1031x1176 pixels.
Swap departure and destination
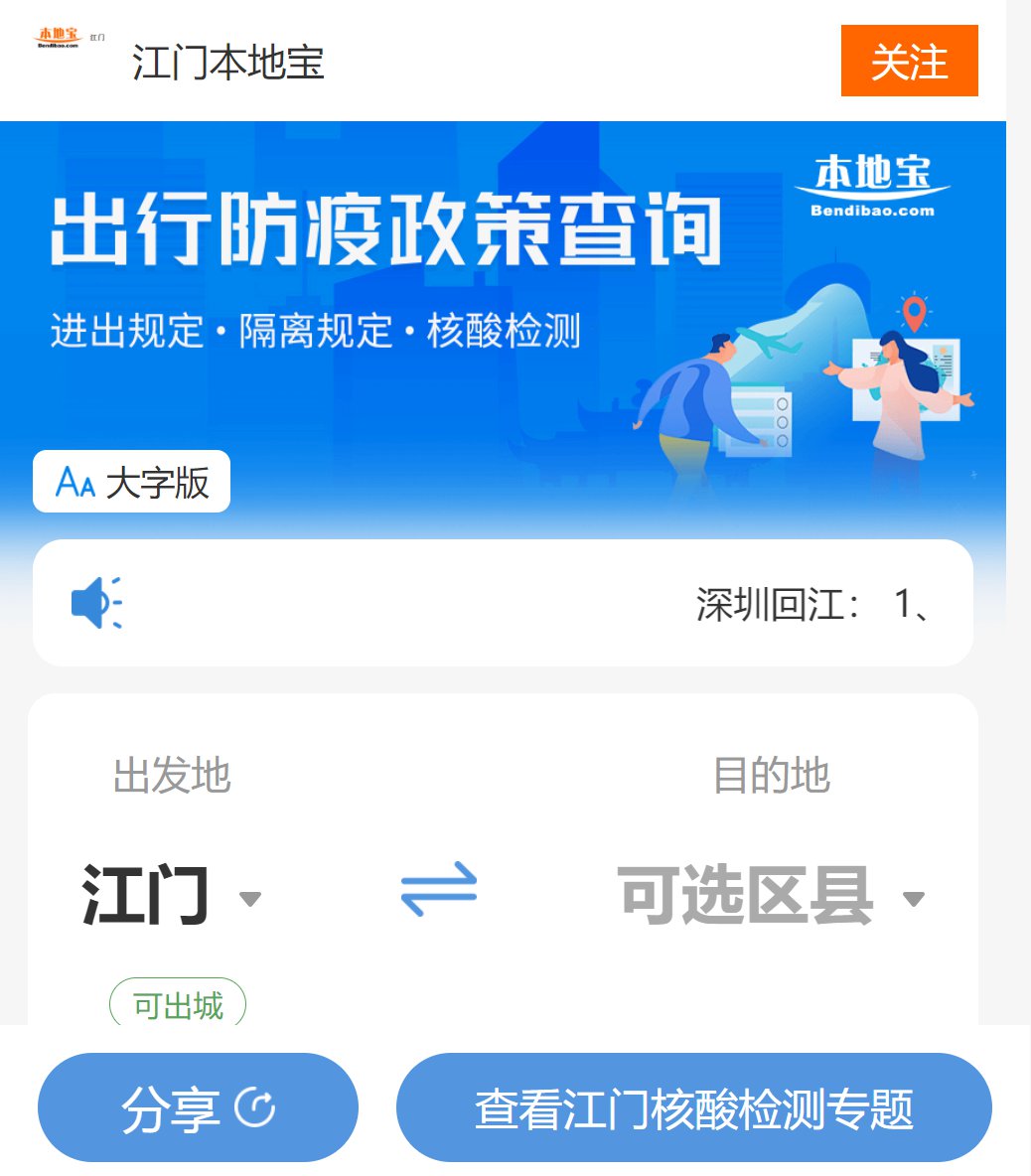pos(439,889)
